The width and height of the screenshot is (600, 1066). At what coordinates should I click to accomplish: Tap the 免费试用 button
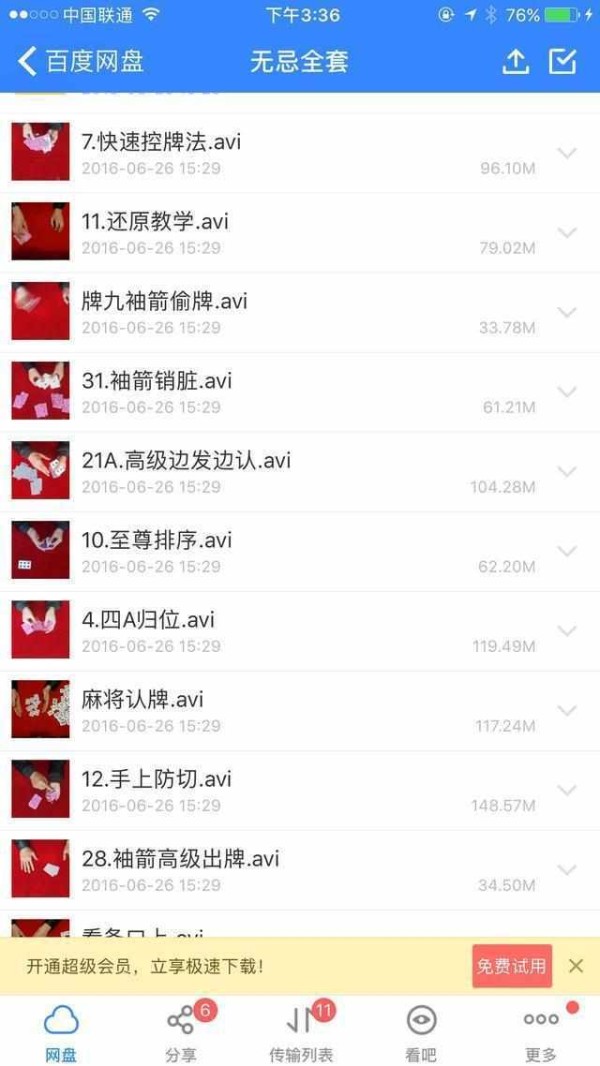pyautogui.click(x=511, y=966)
